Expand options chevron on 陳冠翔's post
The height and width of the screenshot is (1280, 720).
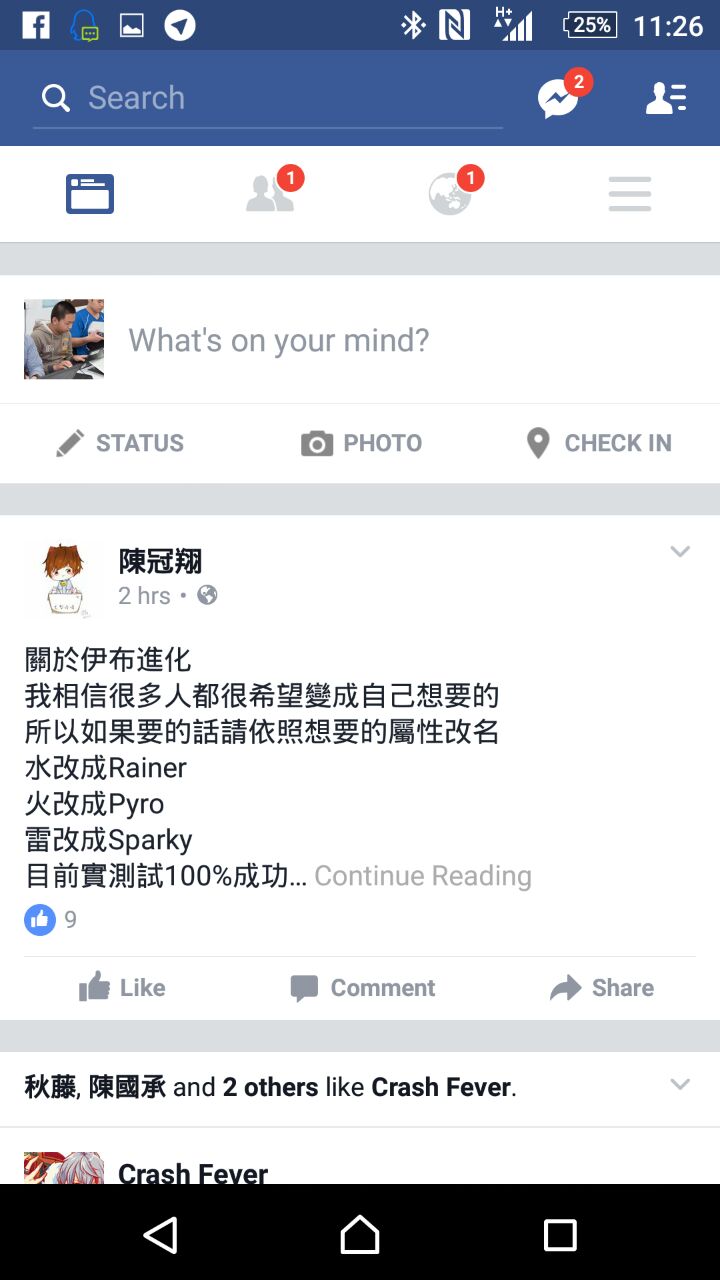680,551
